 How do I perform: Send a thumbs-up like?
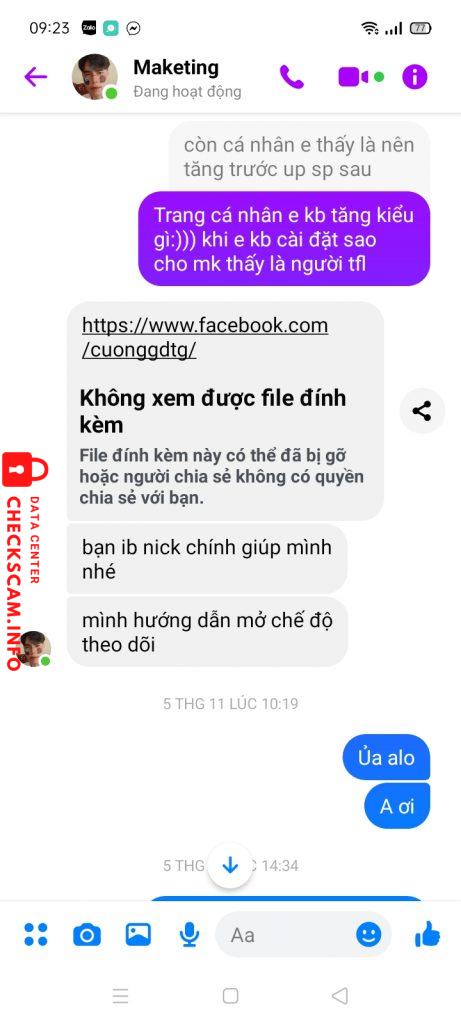pos(428,935)
